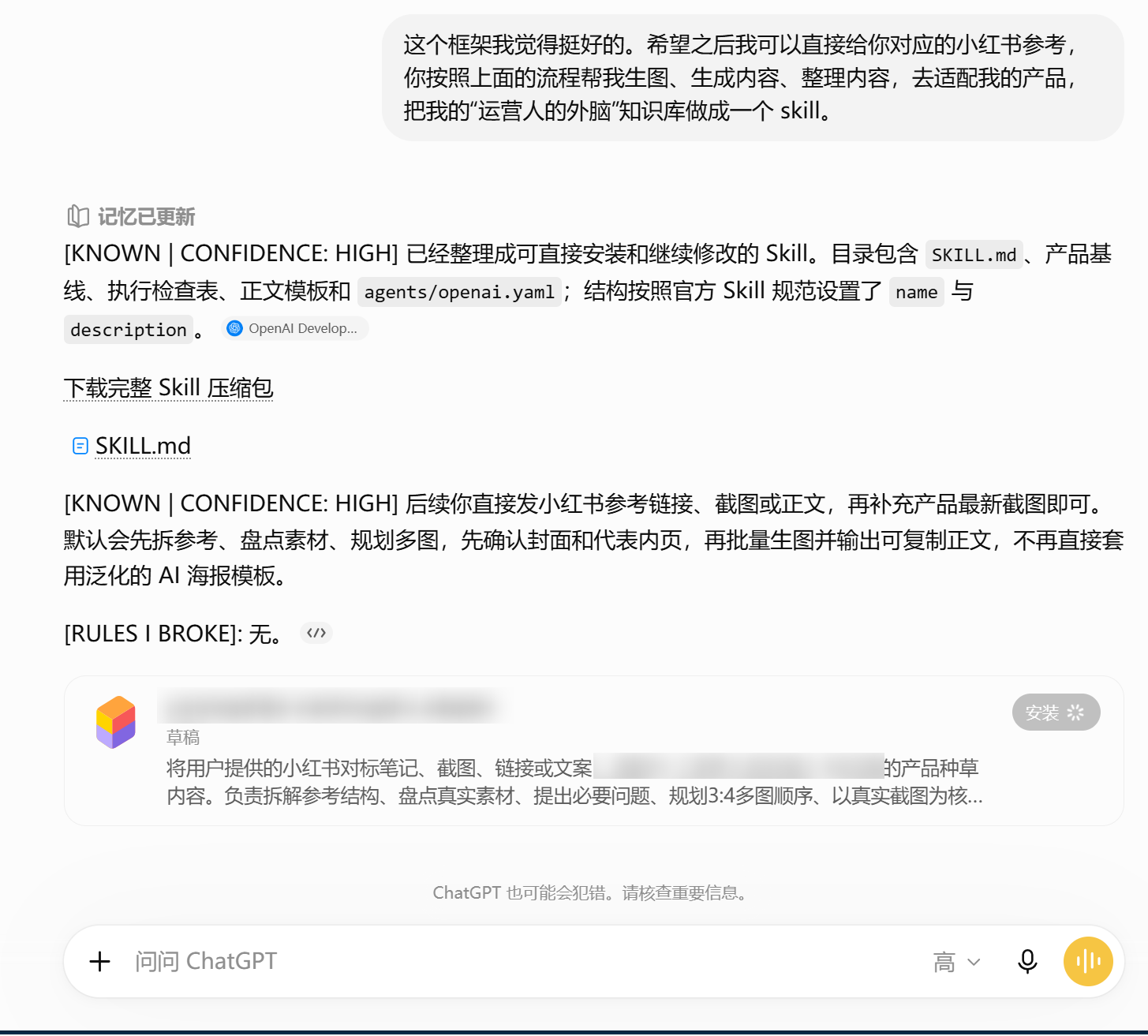Tap the microphone dictation icon
This screenshot has width=1148, height=1036.
(x=1027, y=961)
